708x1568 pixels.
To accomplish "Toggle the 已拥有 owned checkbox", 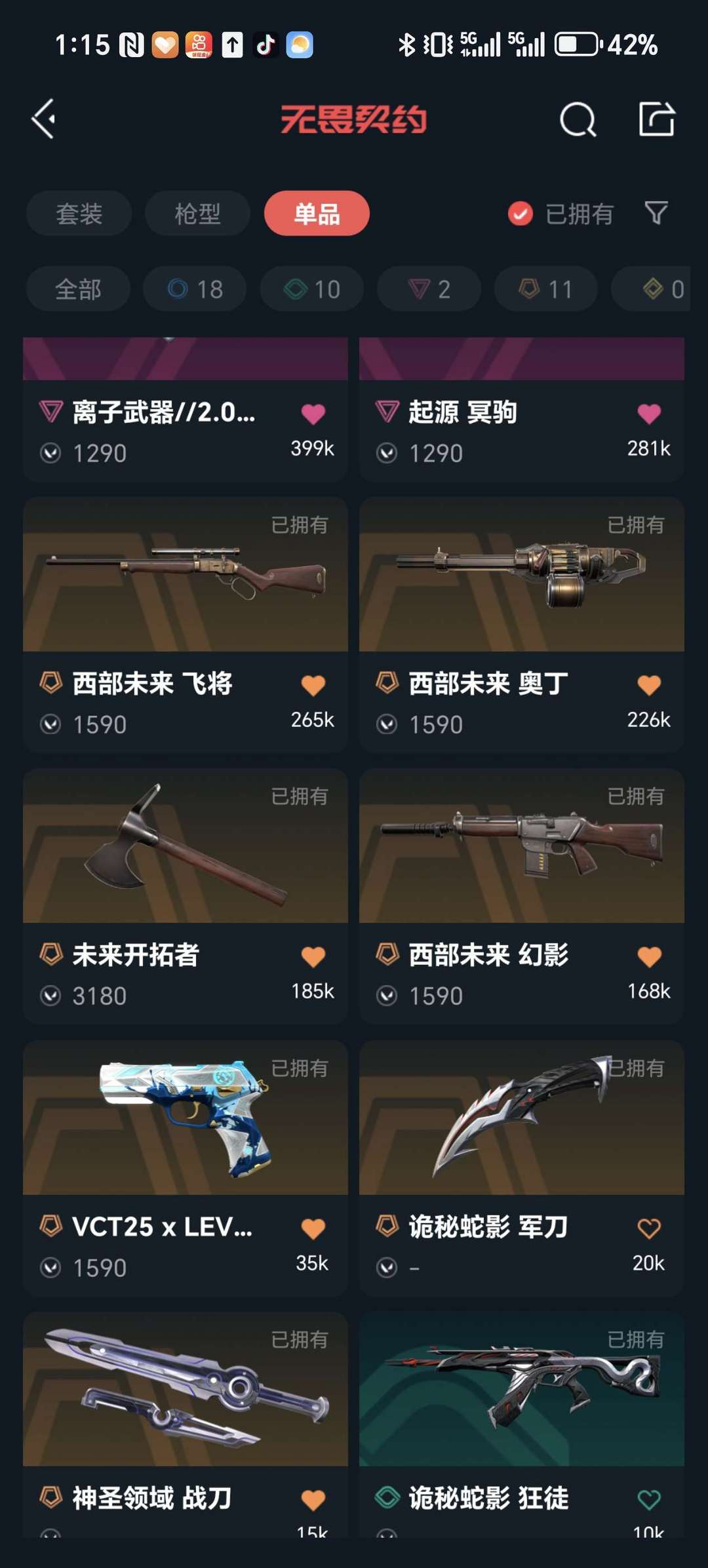I will [x=521, y=214].
